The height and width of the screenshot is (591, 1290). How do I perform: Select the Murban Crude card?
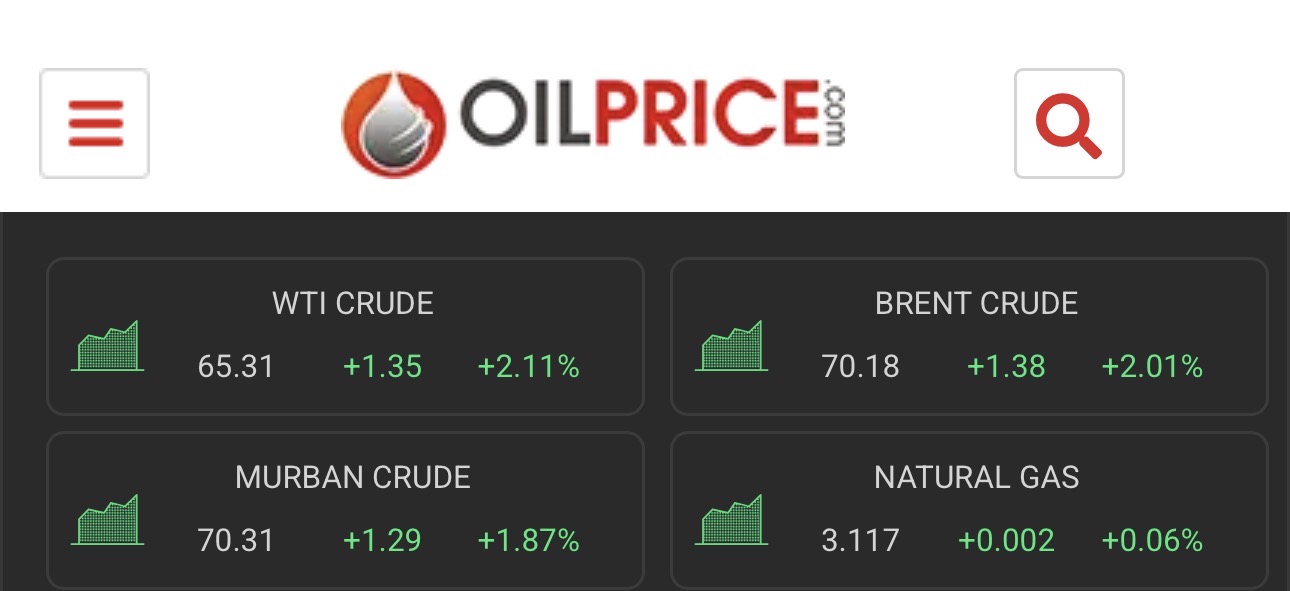[345, 510]
